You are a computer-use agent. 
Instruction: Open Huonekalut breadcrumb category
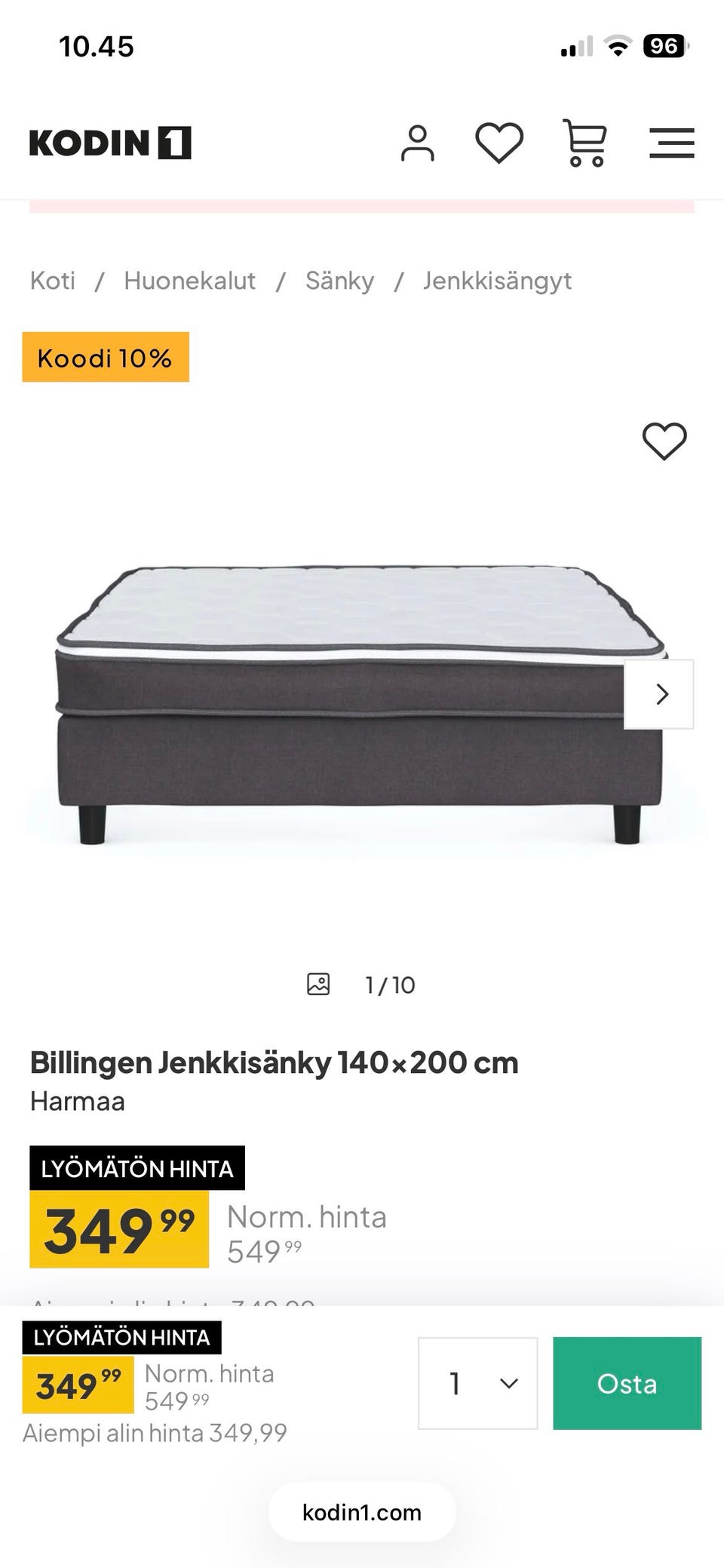tap(189, 281)
